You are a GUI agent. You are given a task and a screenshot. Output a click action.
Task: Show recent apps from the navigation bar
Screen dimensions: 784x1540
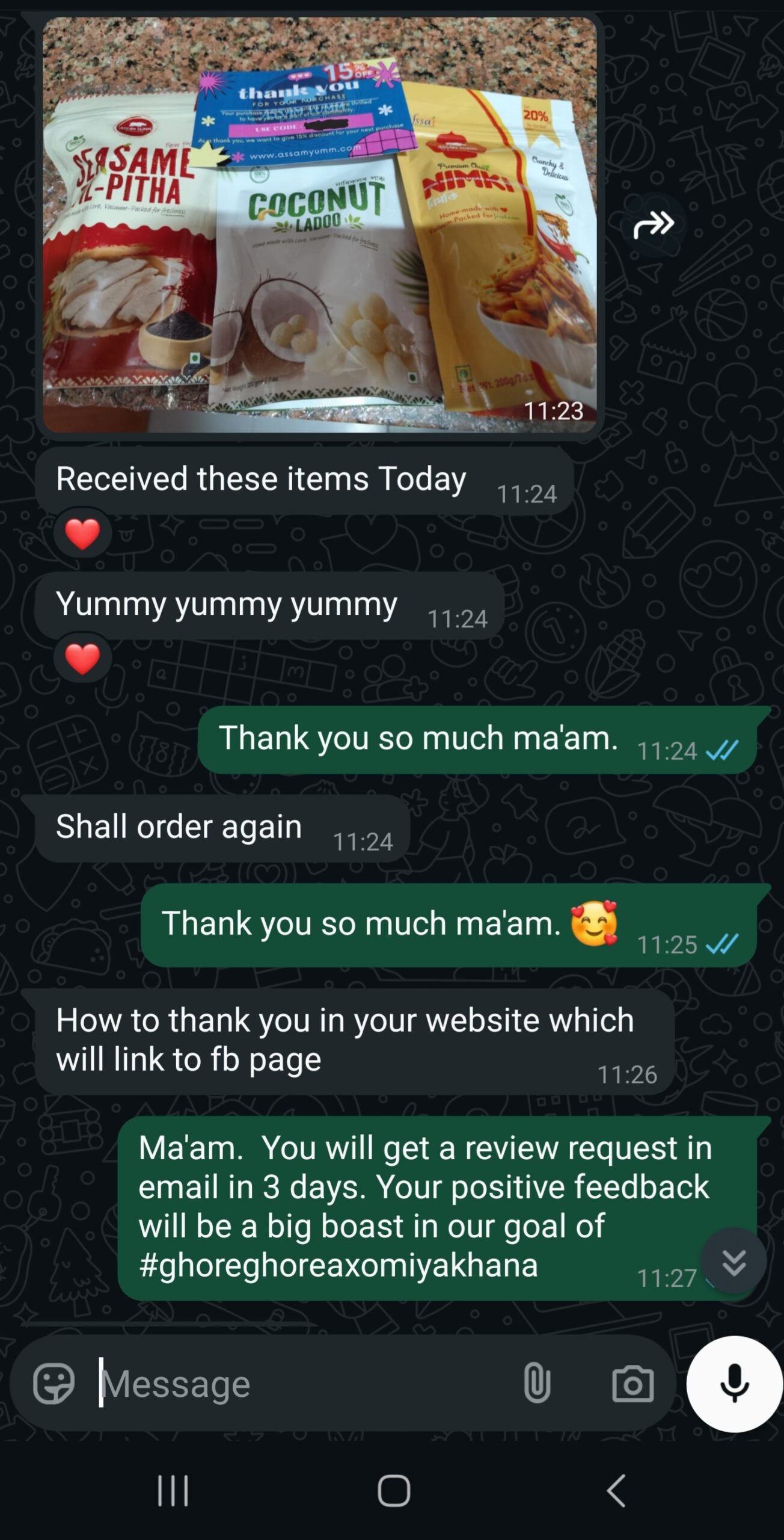173,1491
